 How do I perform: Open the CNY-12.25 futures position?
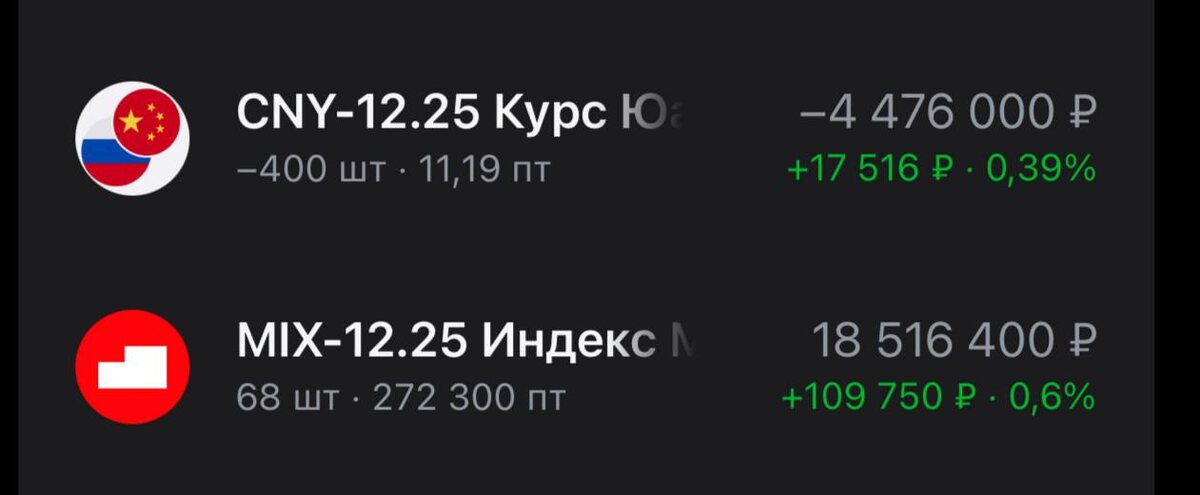pos(460,140)
